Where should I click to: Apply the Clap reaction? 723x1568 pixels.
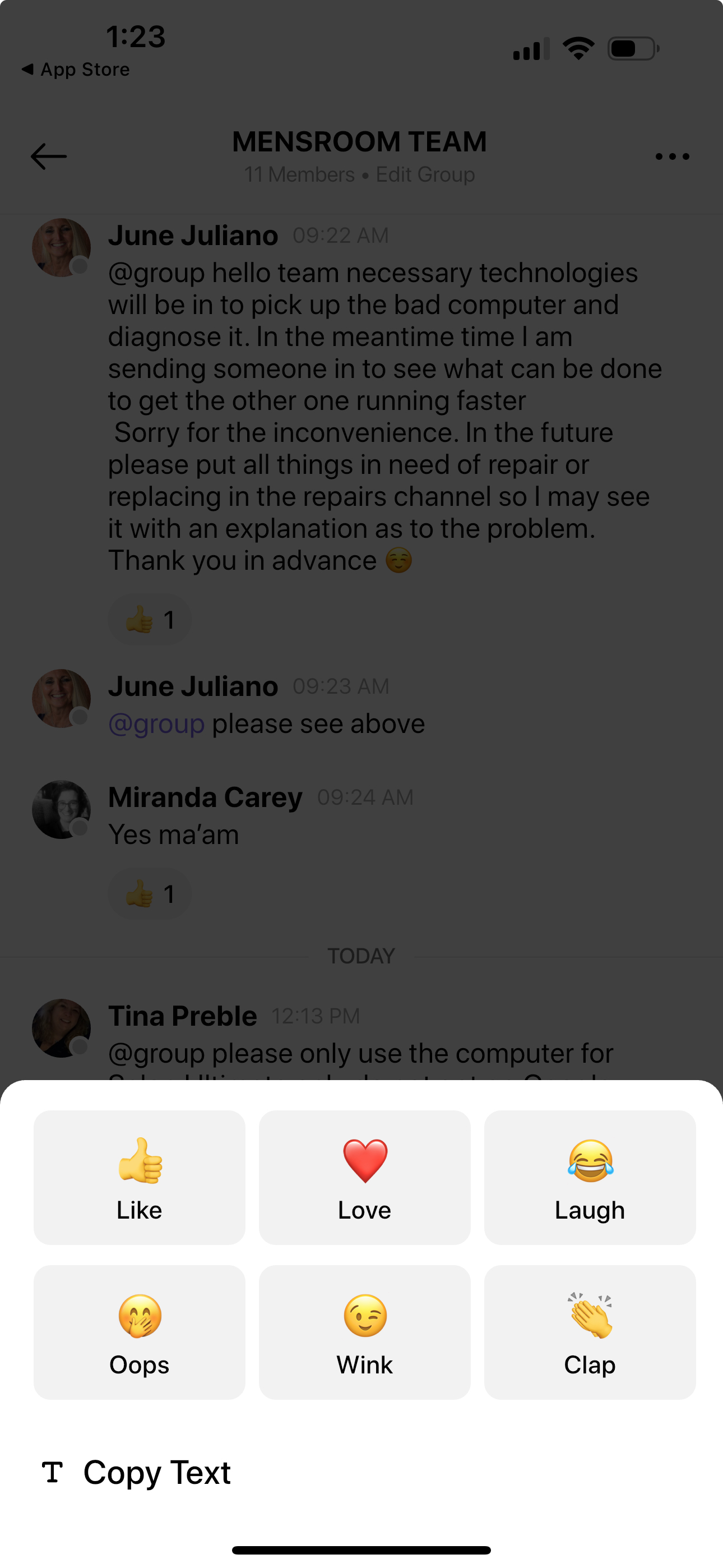tap(590, 1332)
